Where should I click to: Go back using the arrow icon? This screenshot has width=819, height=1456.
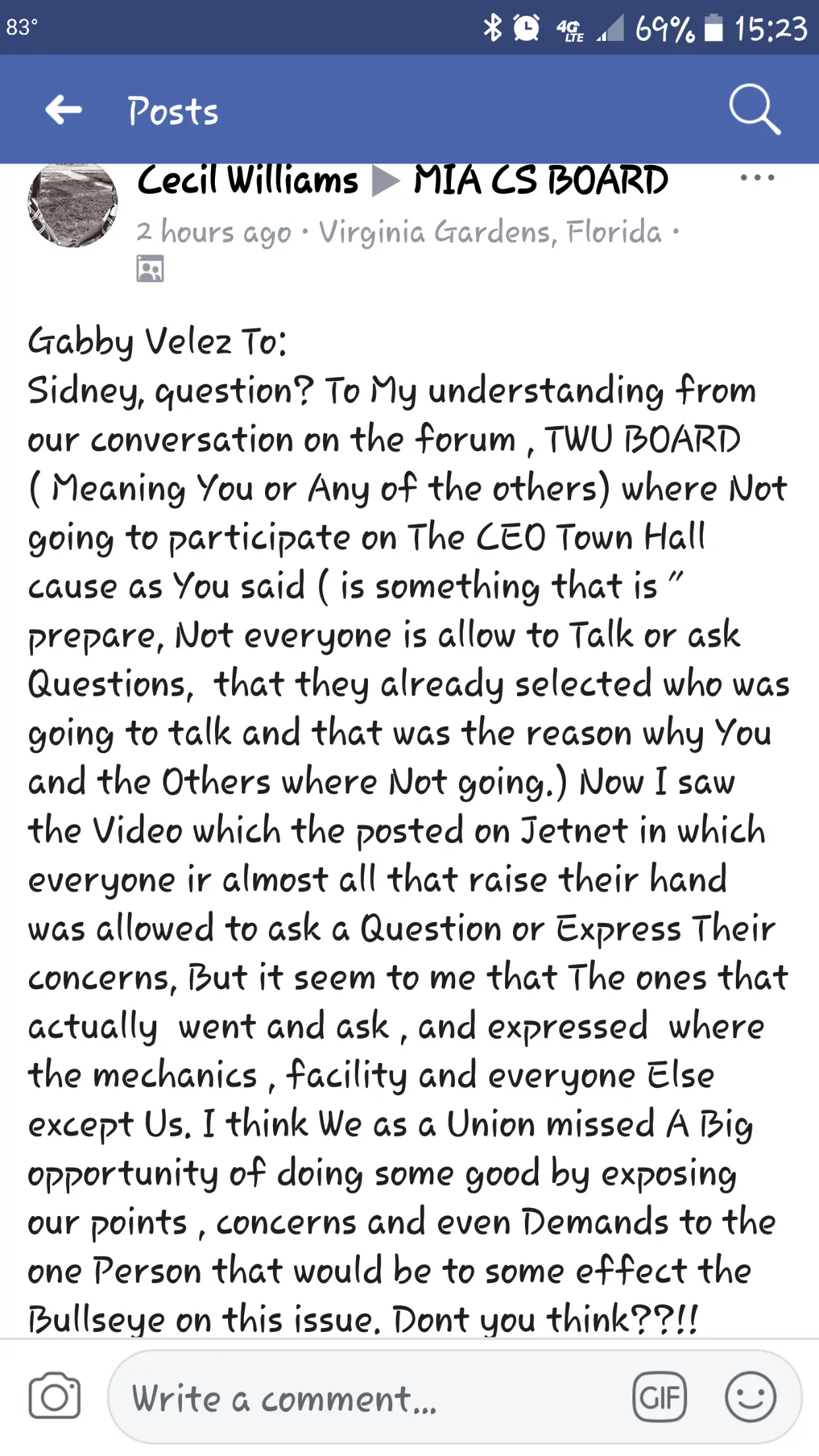point(64,109)
